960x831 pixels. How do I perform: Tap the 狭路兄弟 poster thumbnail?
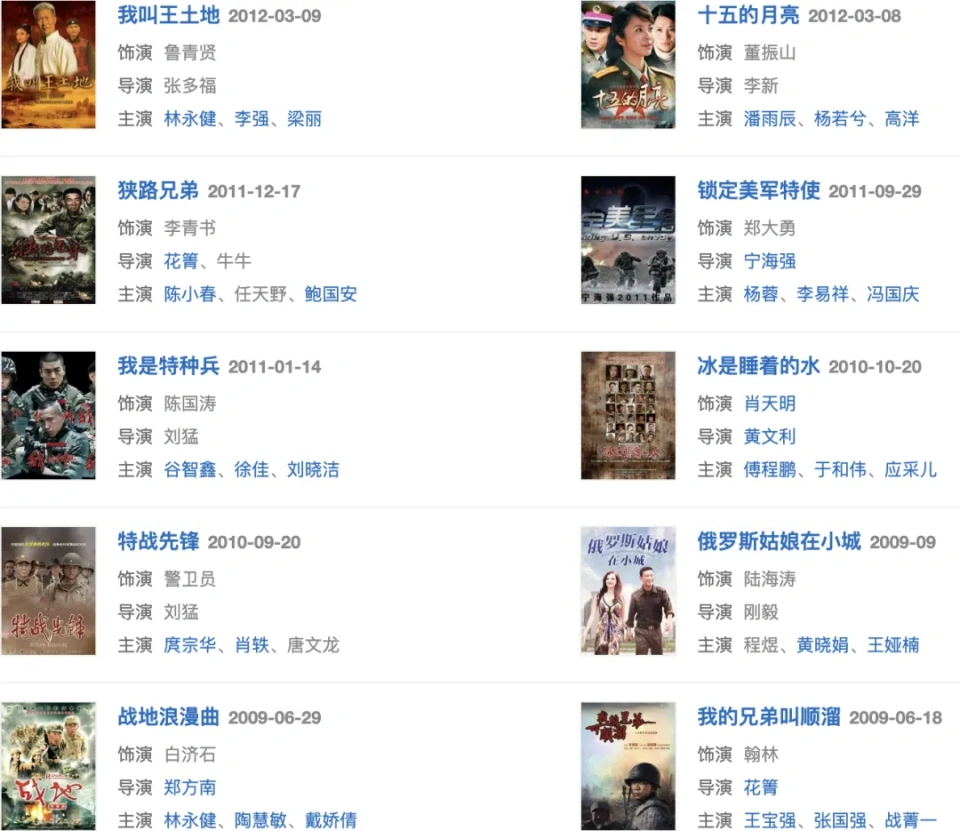coord(48,240)
